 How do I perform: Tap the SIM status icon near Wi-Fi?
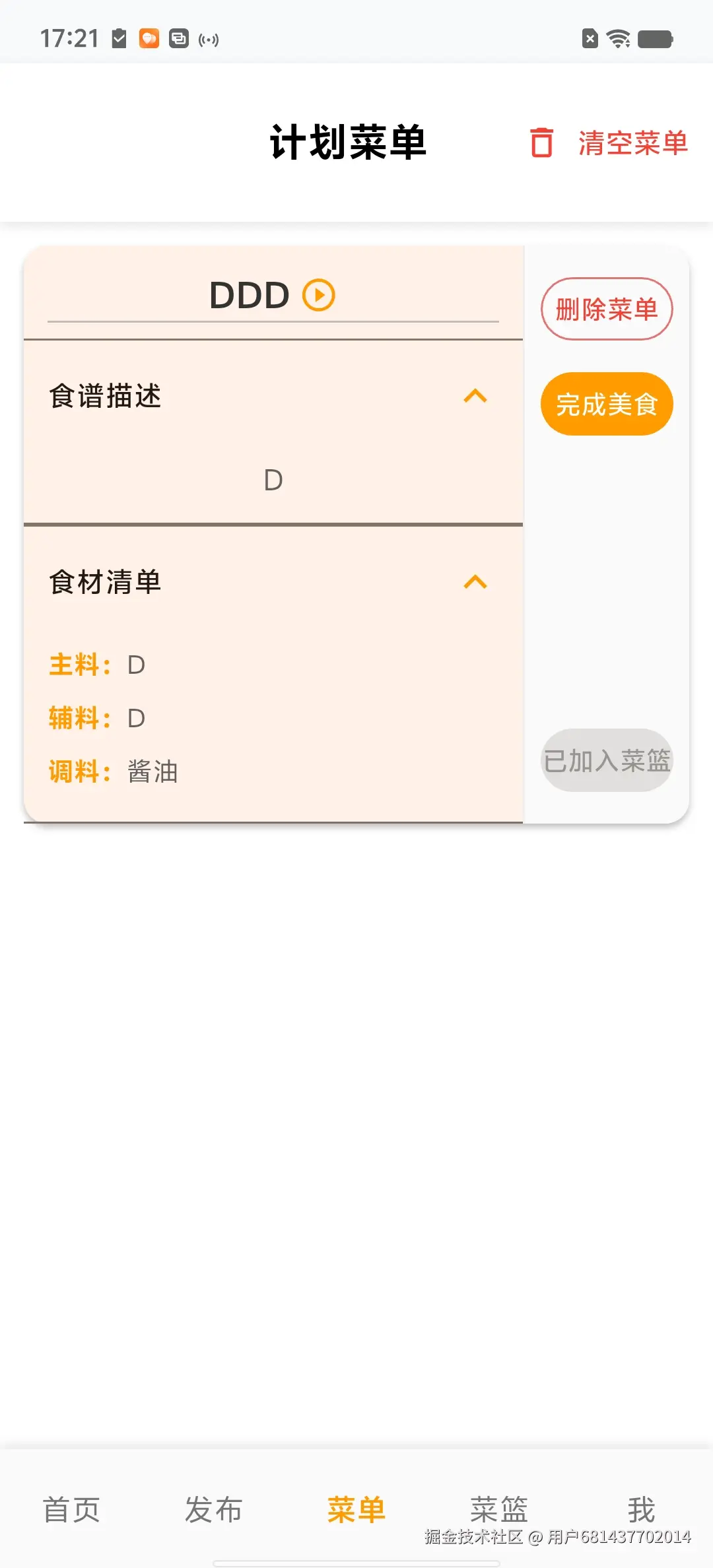click(590, 38)
